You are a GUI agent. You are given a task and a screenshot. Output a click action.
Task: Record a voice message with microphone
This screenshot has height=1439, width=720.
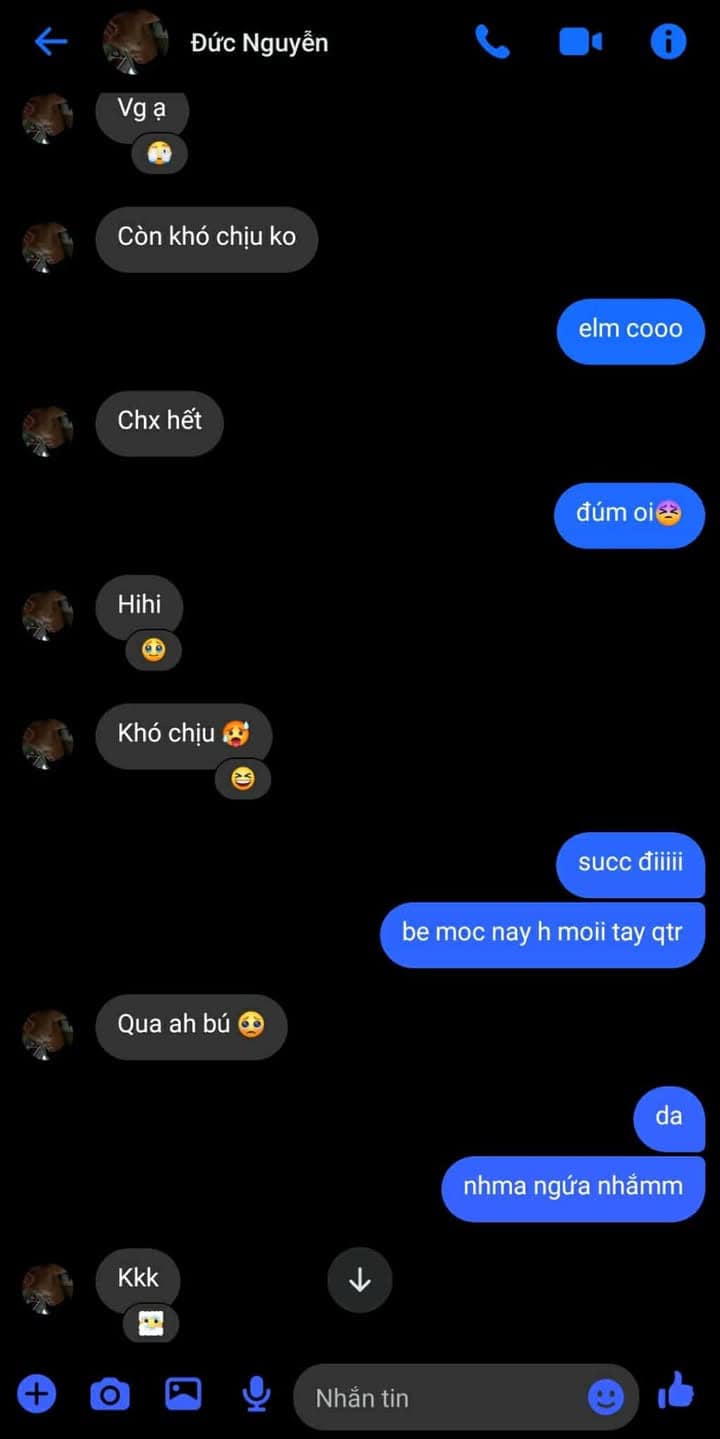(257, 1393)
